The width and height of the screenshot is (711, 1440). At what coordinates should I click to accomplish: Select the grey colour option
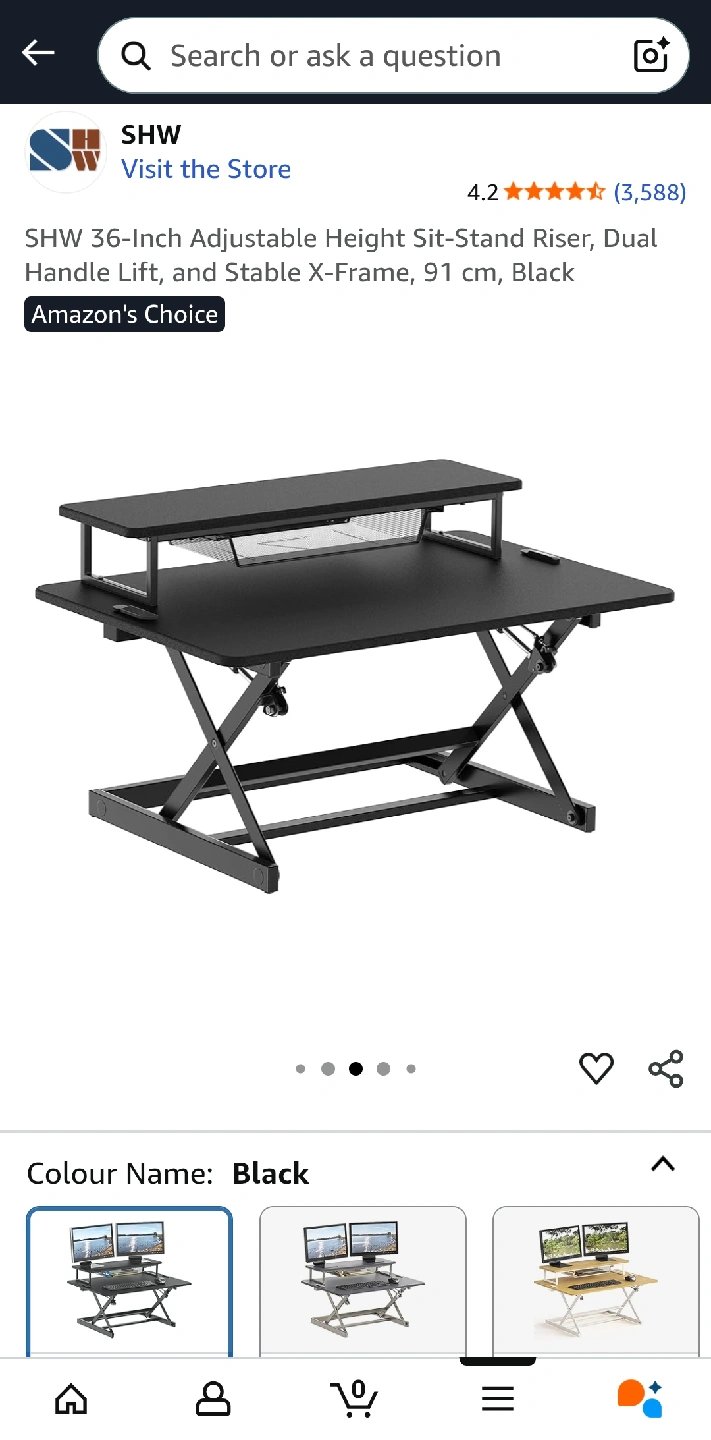(362, 1280)
